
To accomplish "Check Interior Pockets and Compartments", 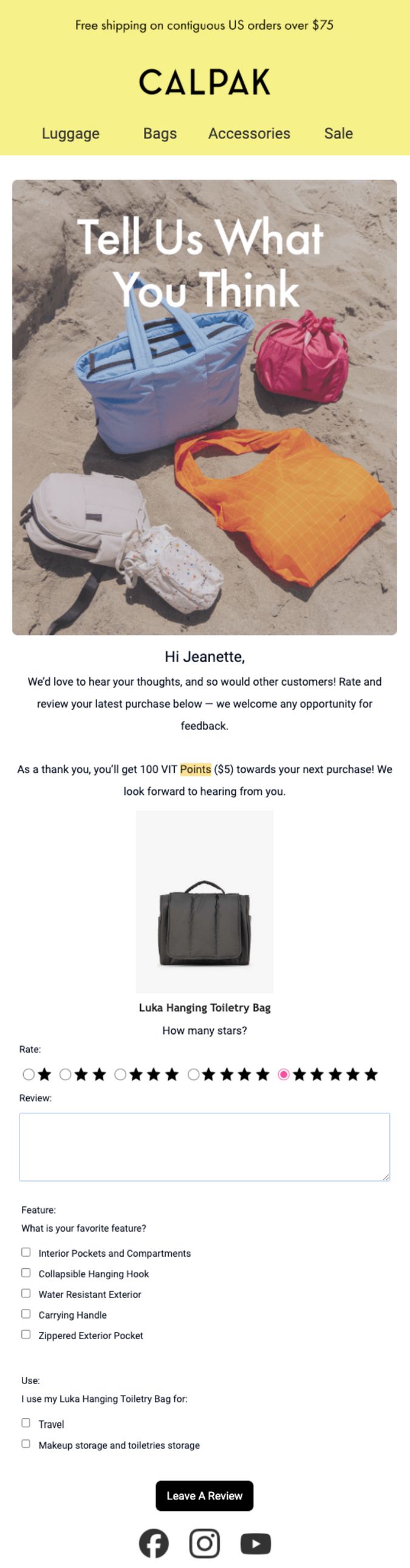I will 26,1252.
